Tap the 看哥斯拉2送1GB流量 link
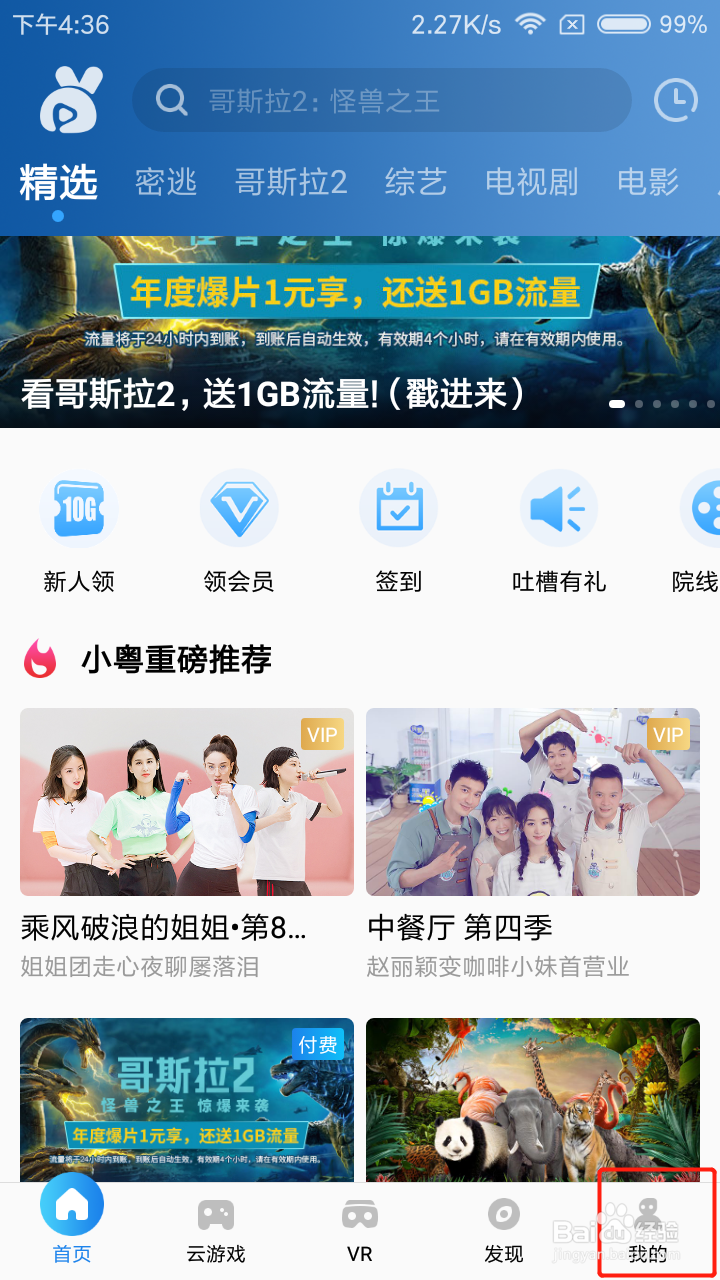Screen dimensions: 720x1280 [270, 395]
